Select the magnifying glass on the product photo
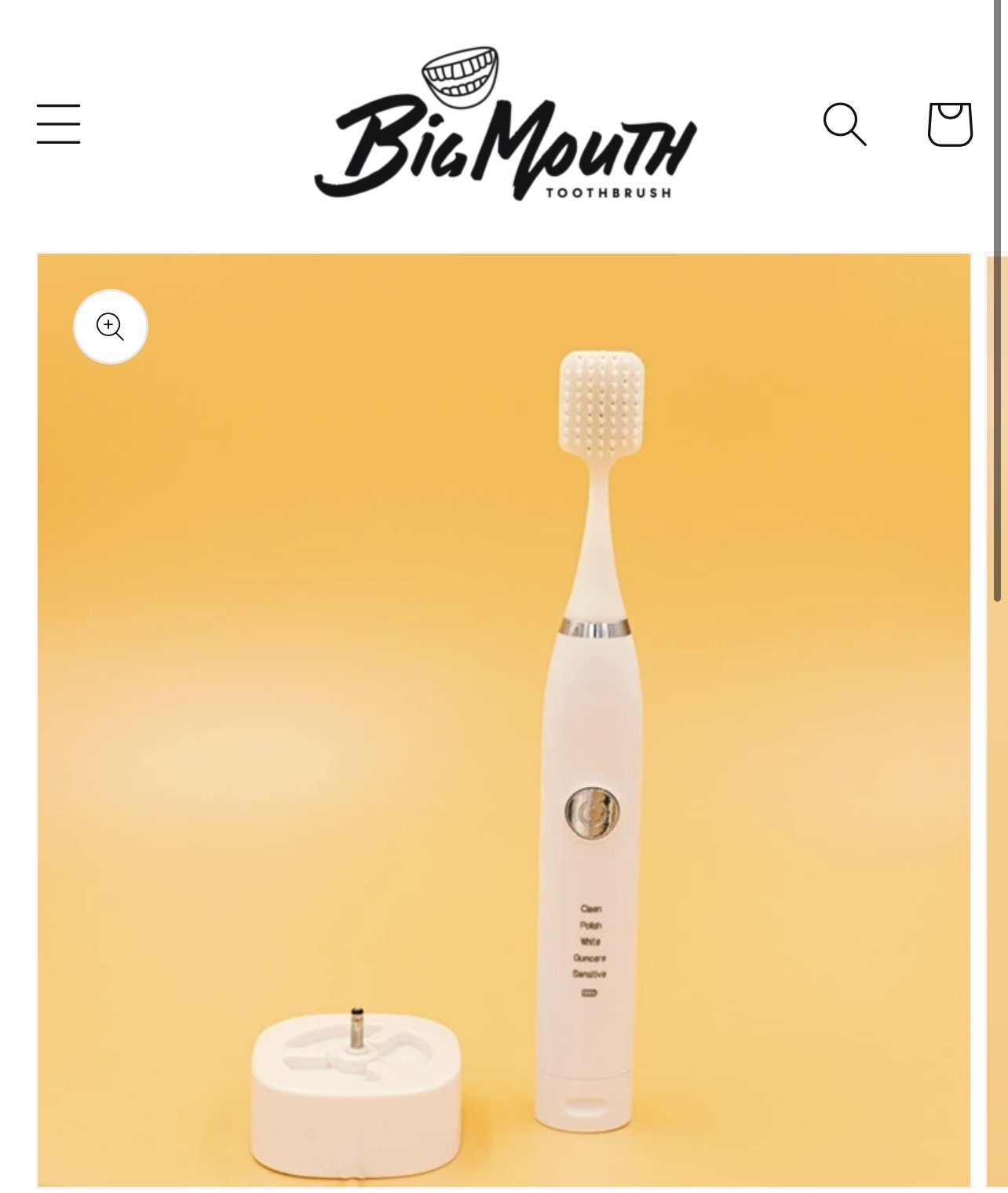Screen dimensions: 1008x1193 [x=111, y=327]
